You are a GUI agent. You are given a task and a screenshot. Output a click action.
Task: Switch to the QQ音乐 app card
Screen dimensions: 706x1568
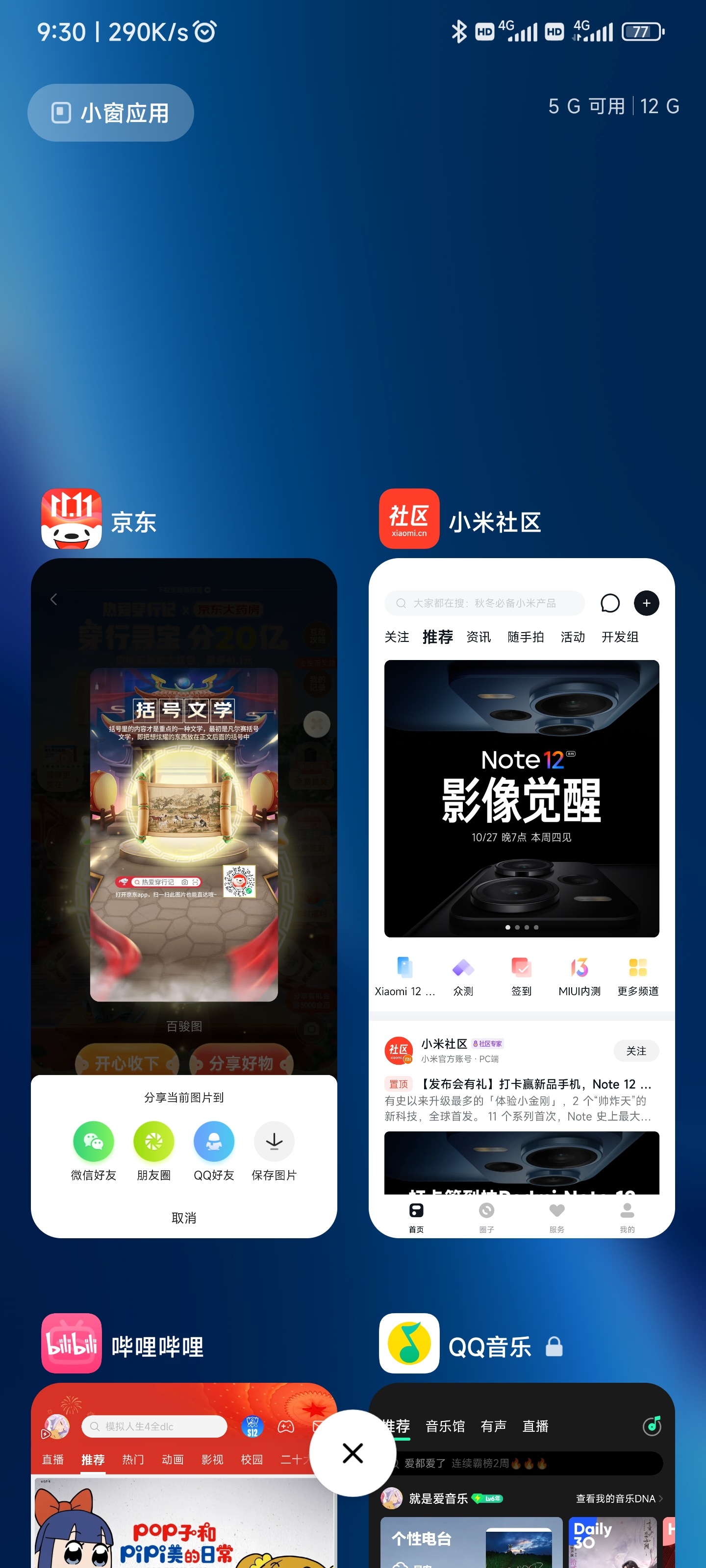coord(522,1475)
